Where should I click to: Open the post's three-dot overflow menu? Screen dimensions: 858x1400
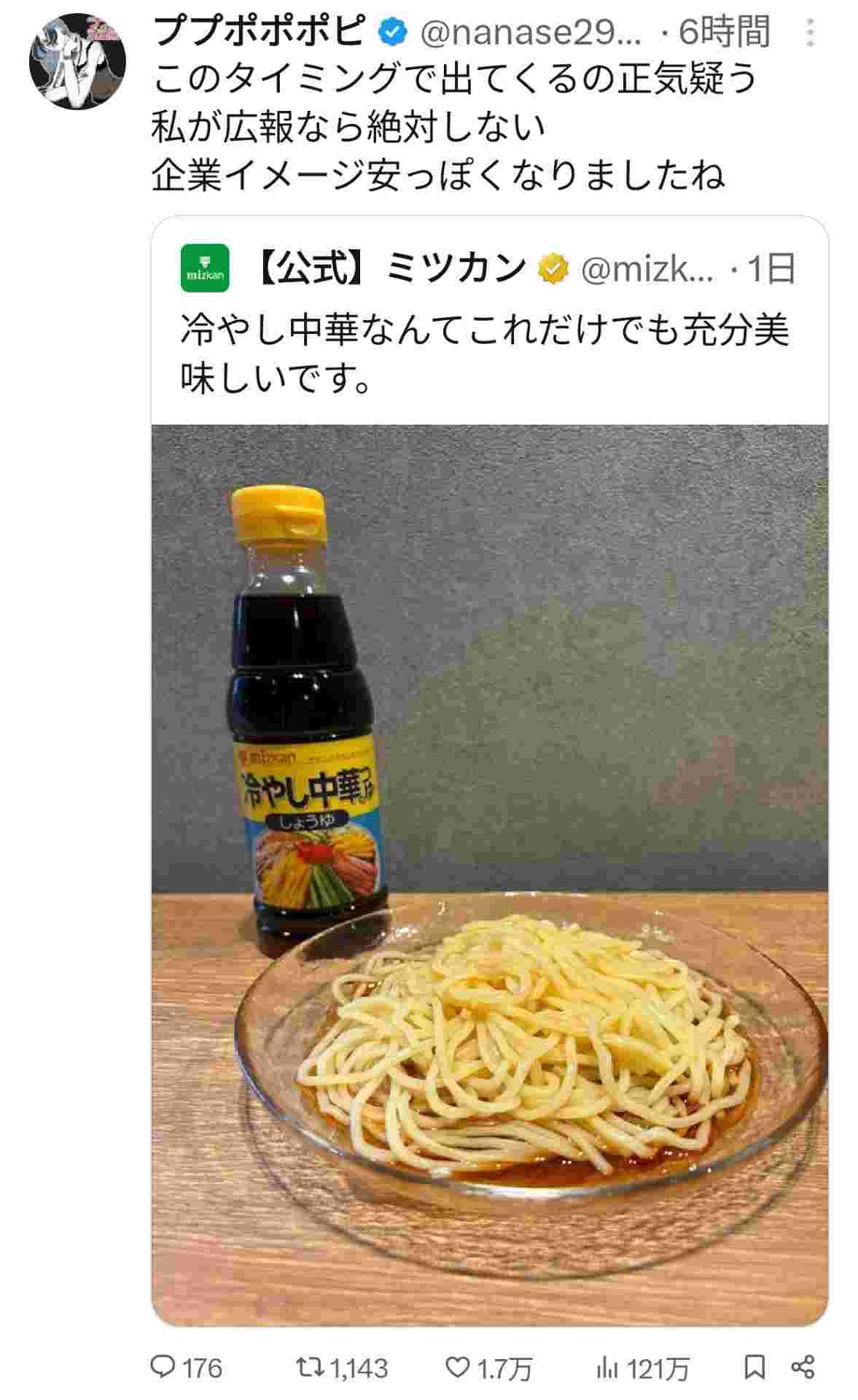pos(811,33)
